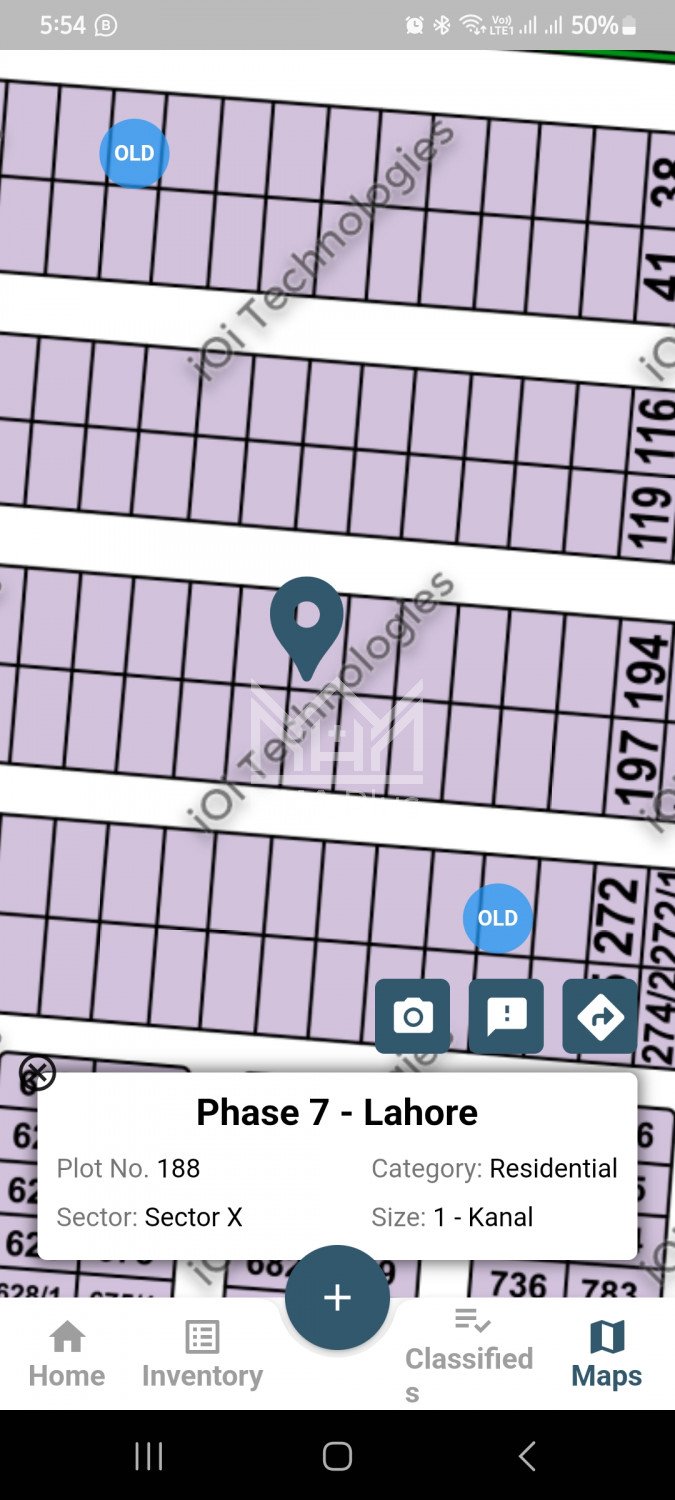Get directions using the arrow icon
Screen dimensions: 675x1500
pyautogui.click(x=600, y=1016)
